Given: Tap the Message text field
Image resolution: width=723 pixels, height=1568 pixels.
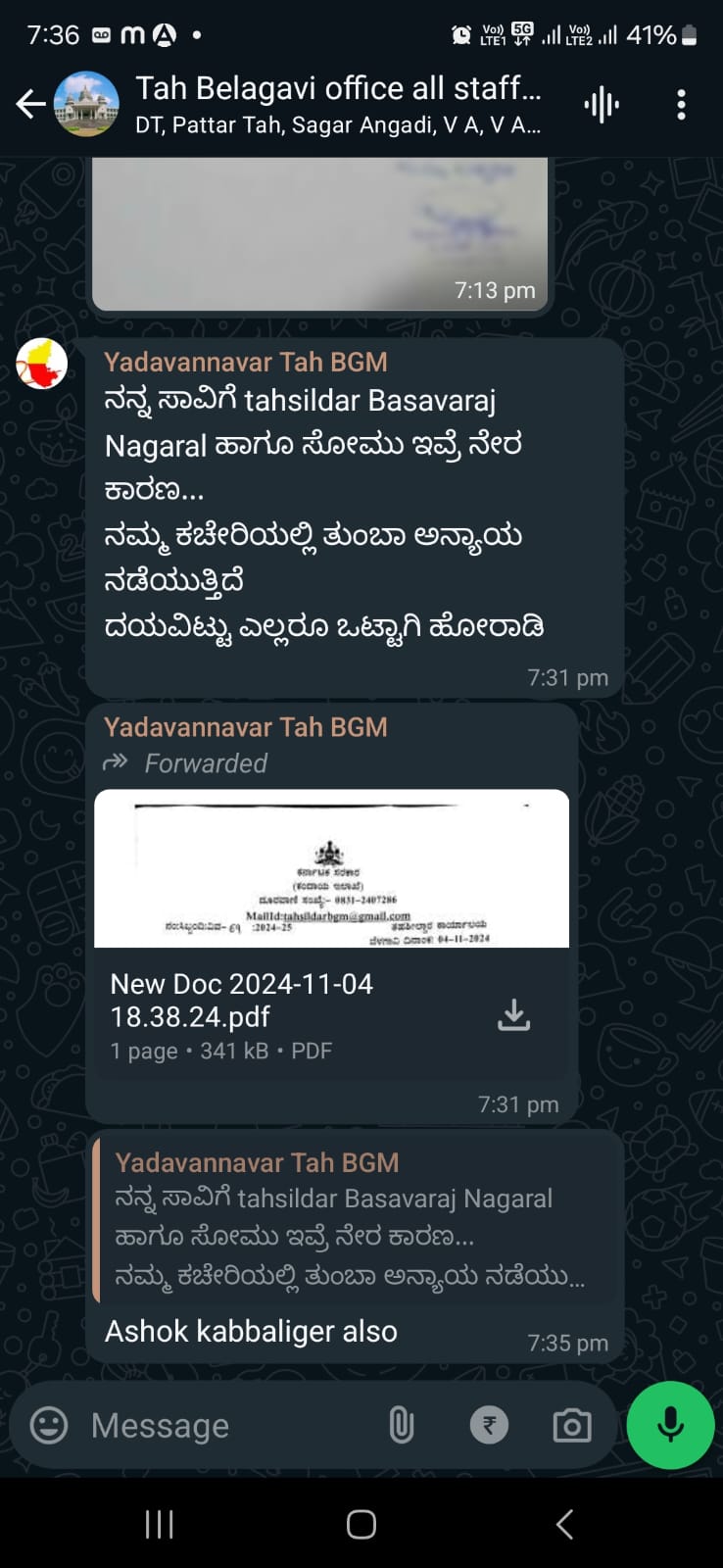Looking at the screenshot, I should [225, 1425].
